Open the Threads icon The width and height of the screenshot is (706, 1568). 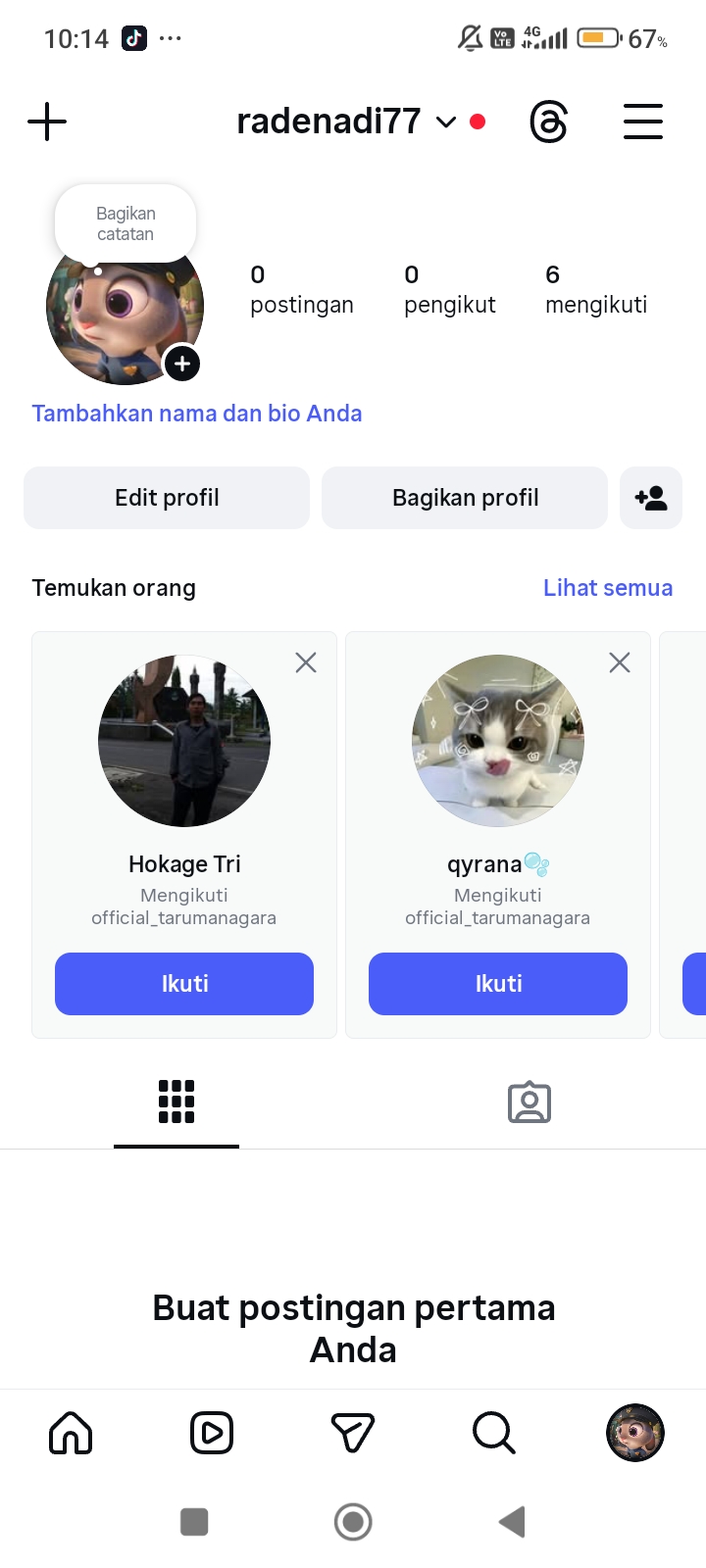pos(548,122)
